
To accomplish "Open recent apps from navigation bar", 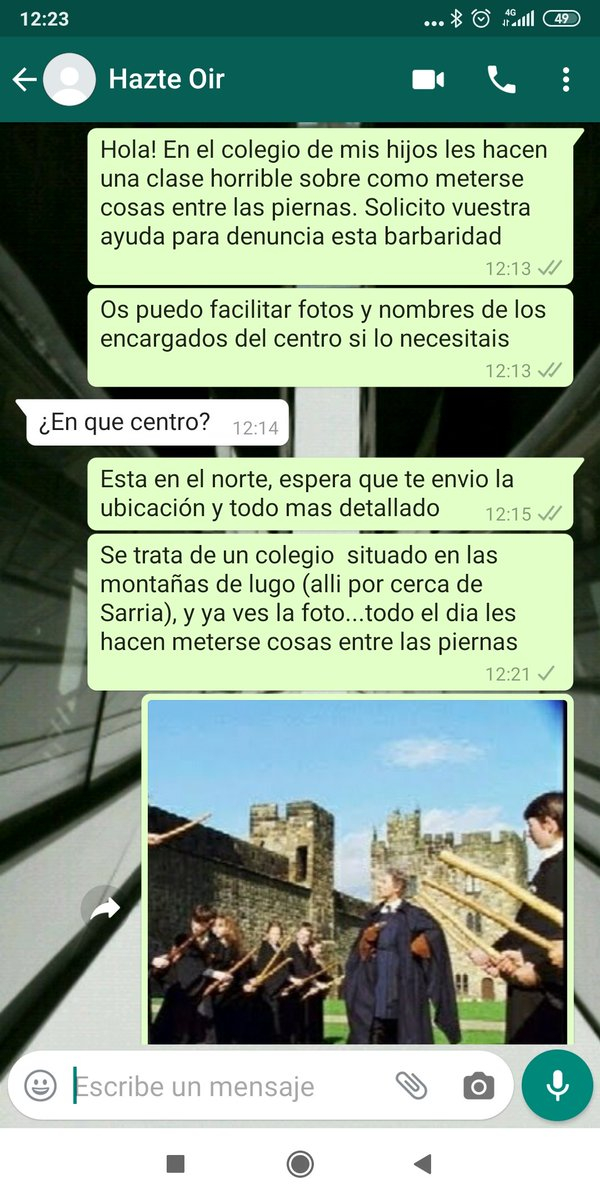I will pos(175,1163).
